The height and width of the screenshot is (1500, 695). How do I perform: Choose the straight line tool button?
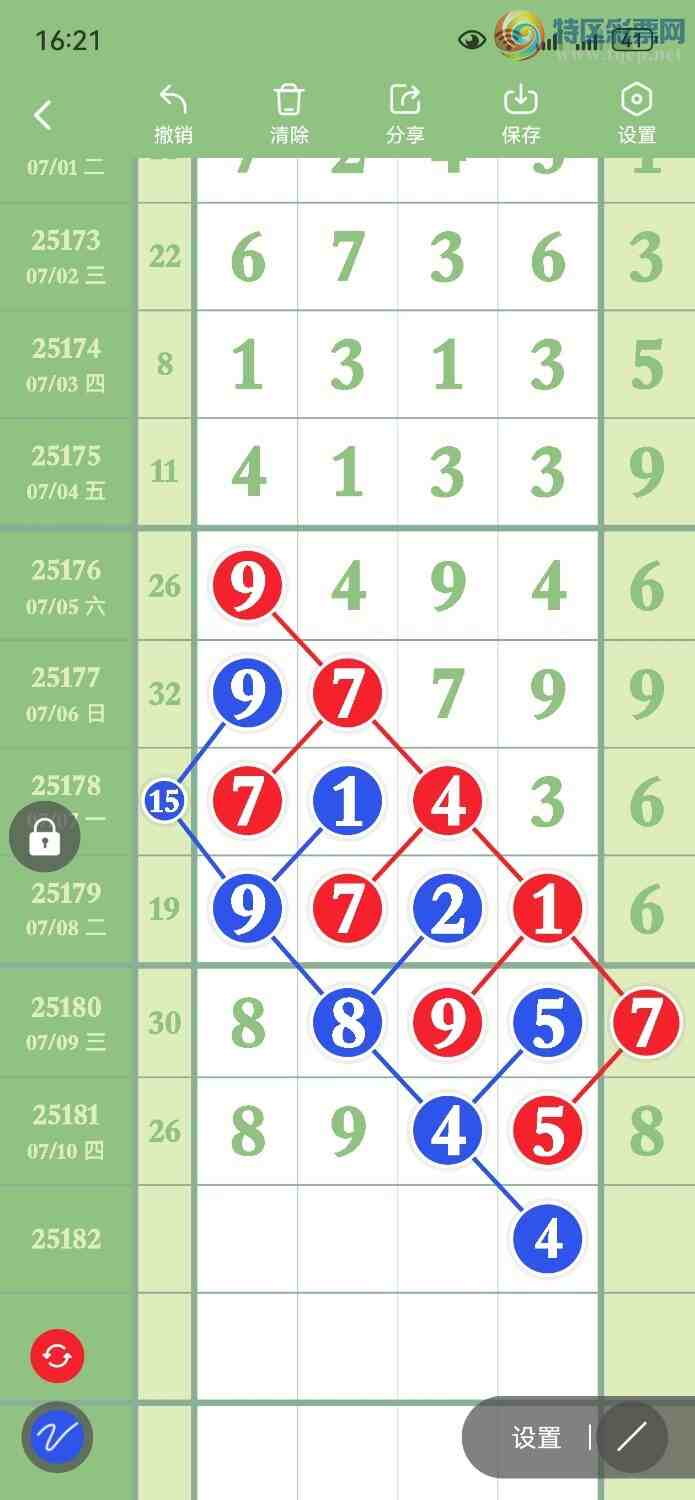[x=632, y=1438]
